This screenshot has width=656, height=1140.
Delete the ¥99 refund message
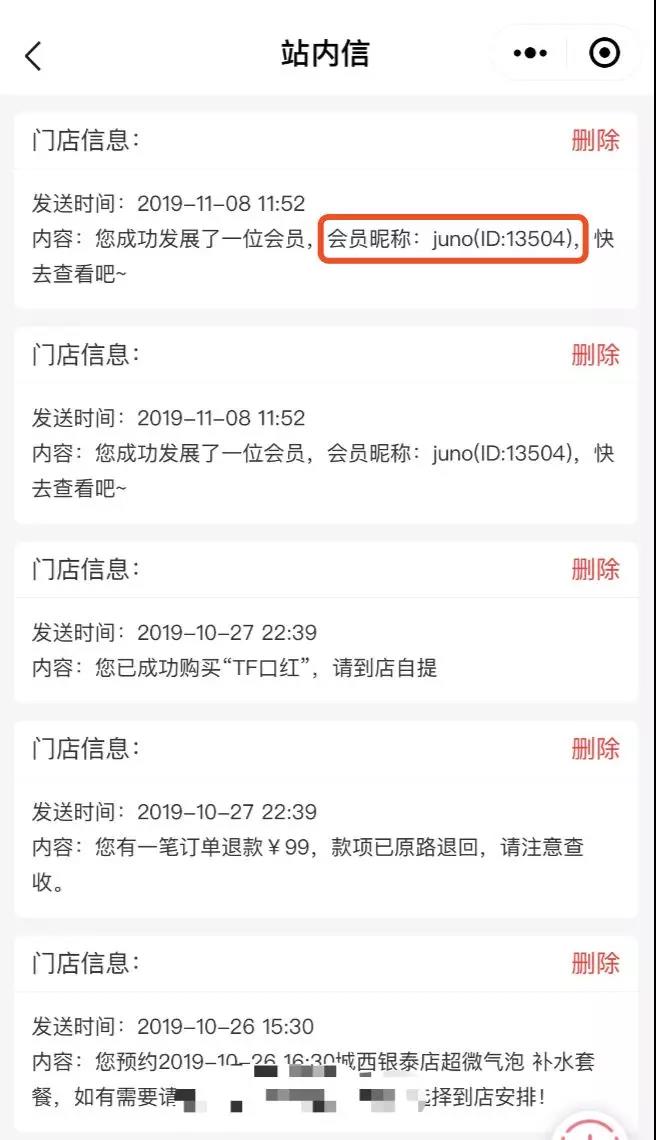(595, 748)
